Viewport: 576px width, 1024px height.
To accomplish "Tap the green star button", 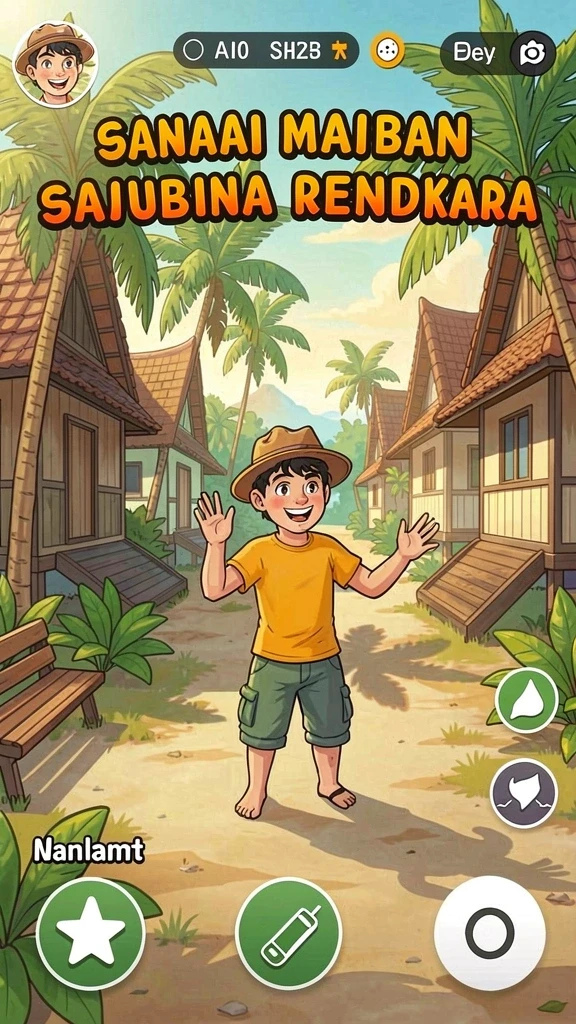I will click(91, 931).
